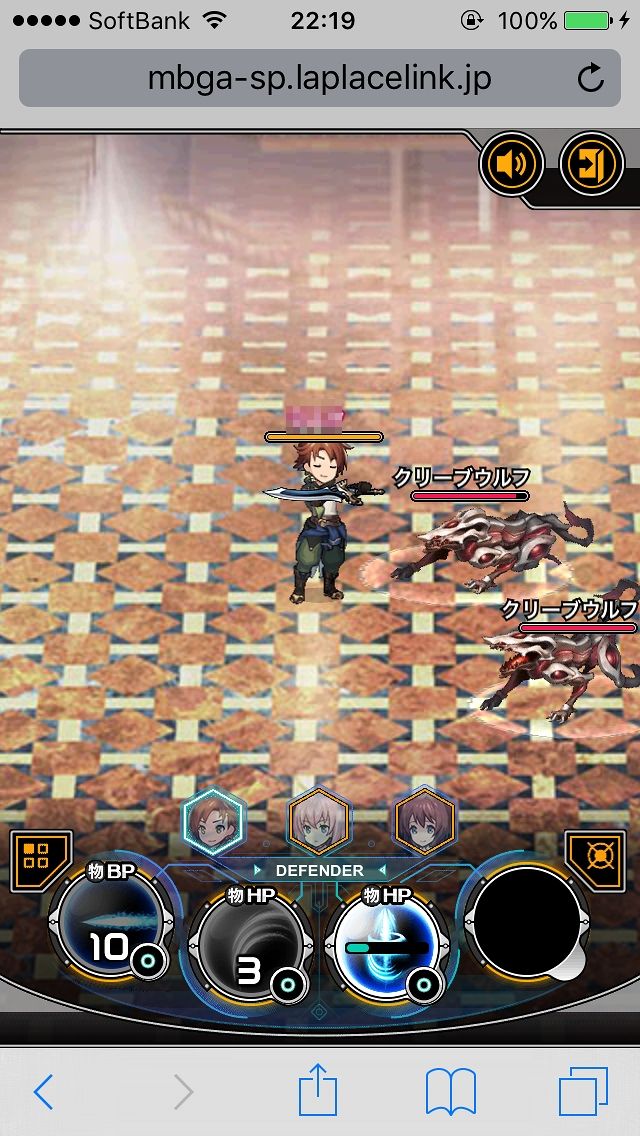The height and width of the screenshot is (1136, 640).
Task: Select the brown-haired character portrait
Action: pos(425,820)
